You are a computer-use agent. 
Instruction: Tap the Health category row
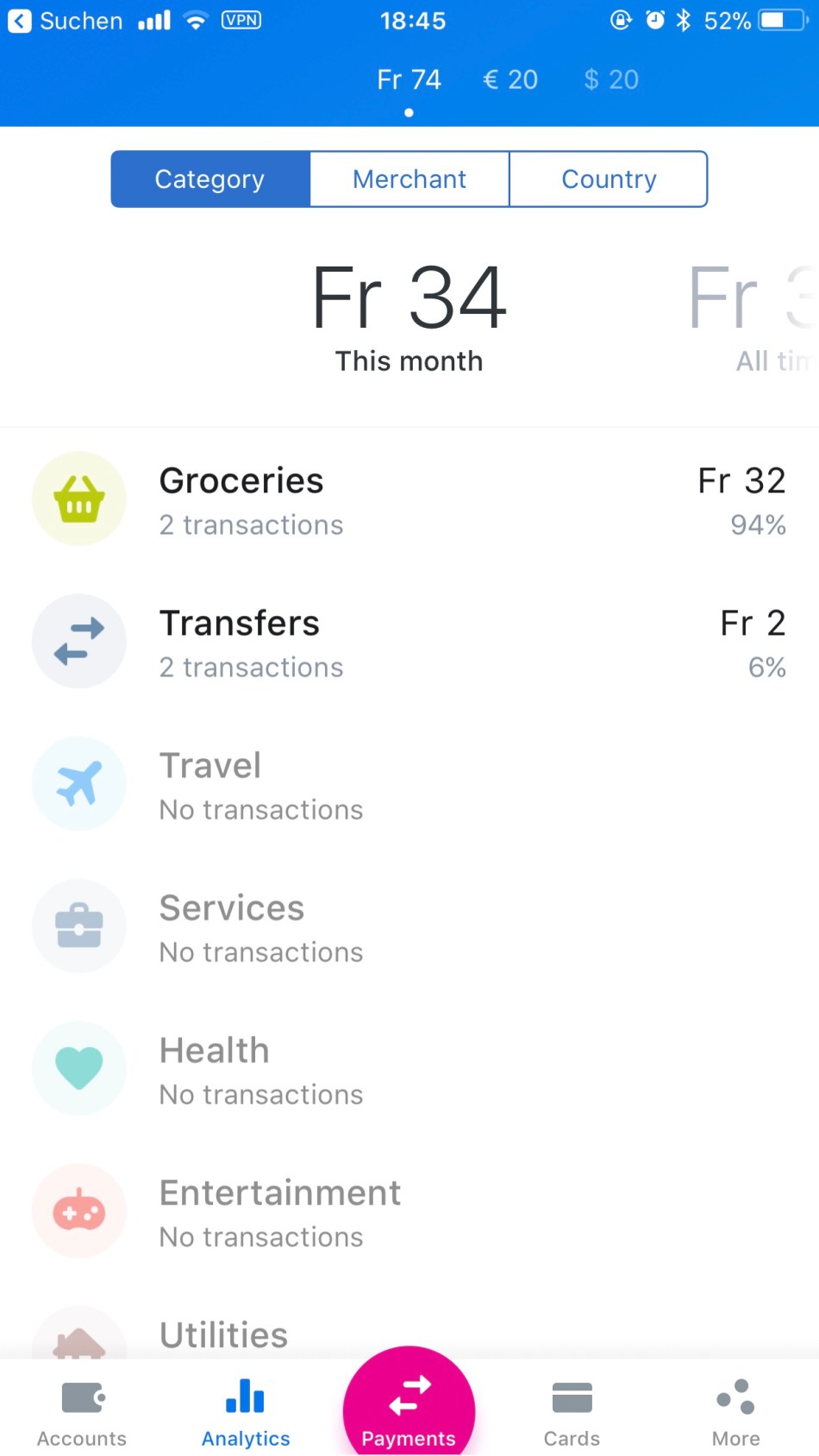pyautogui.click(x=409, y=1070)
